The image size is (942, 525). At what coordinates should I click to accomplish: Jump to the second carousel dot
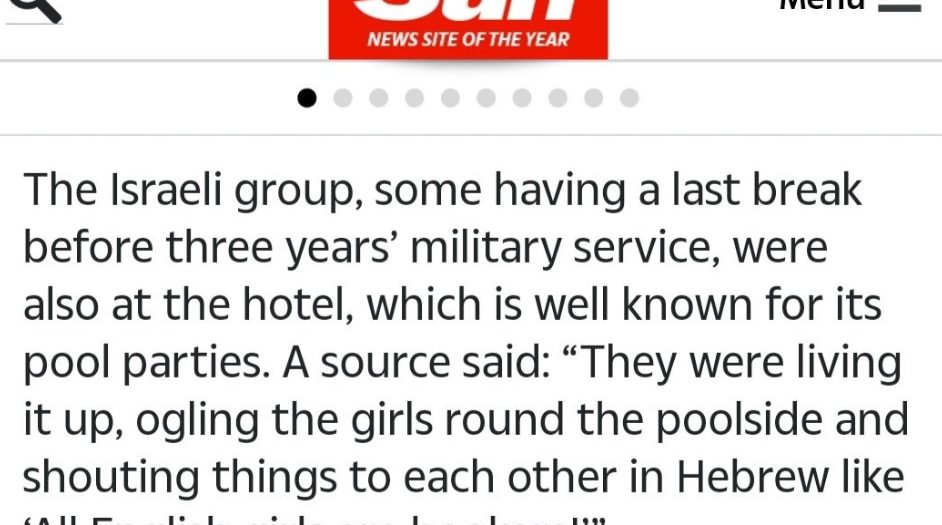(x=343, y=98)
